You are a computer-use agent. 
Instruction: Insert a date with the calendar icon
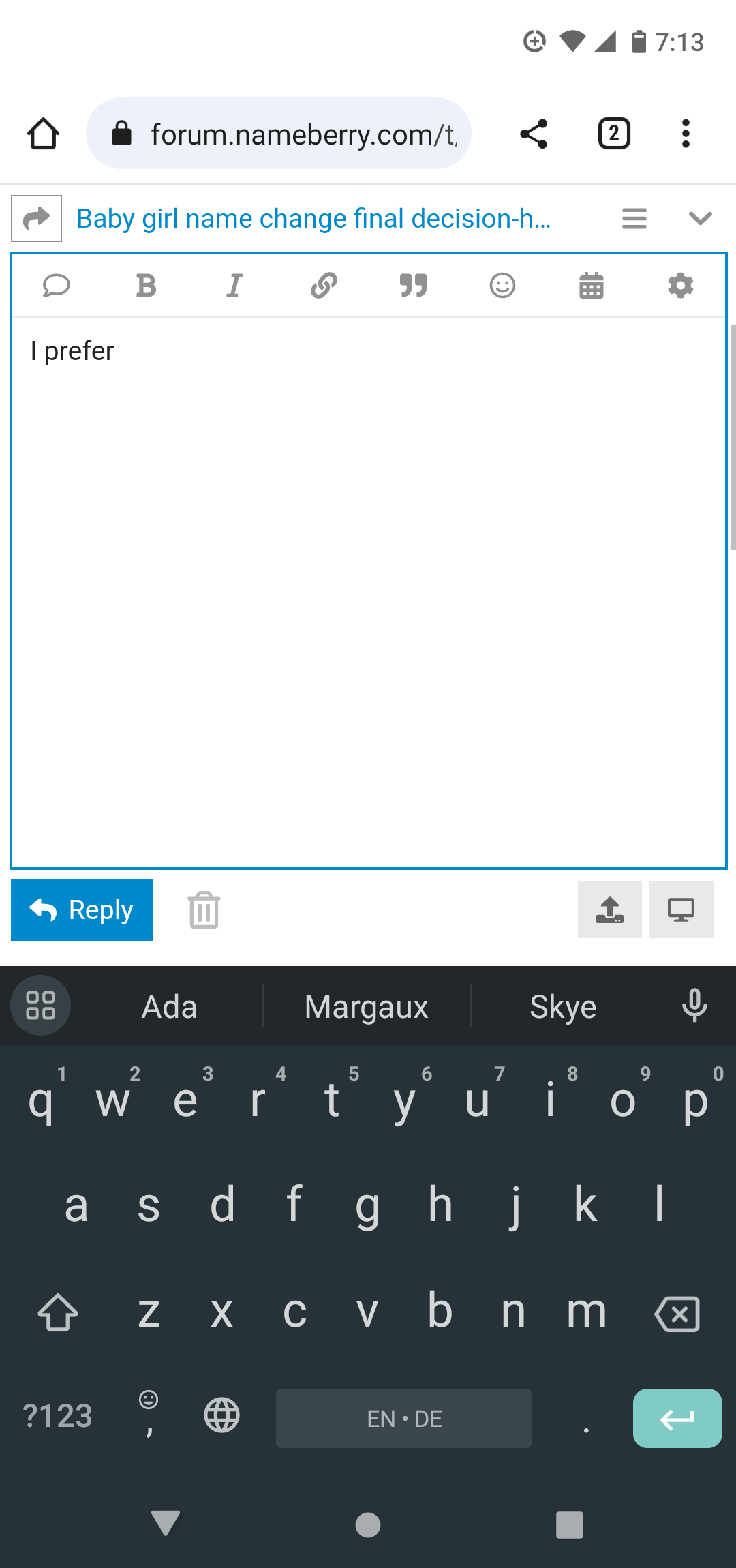(x=592, y=286)
